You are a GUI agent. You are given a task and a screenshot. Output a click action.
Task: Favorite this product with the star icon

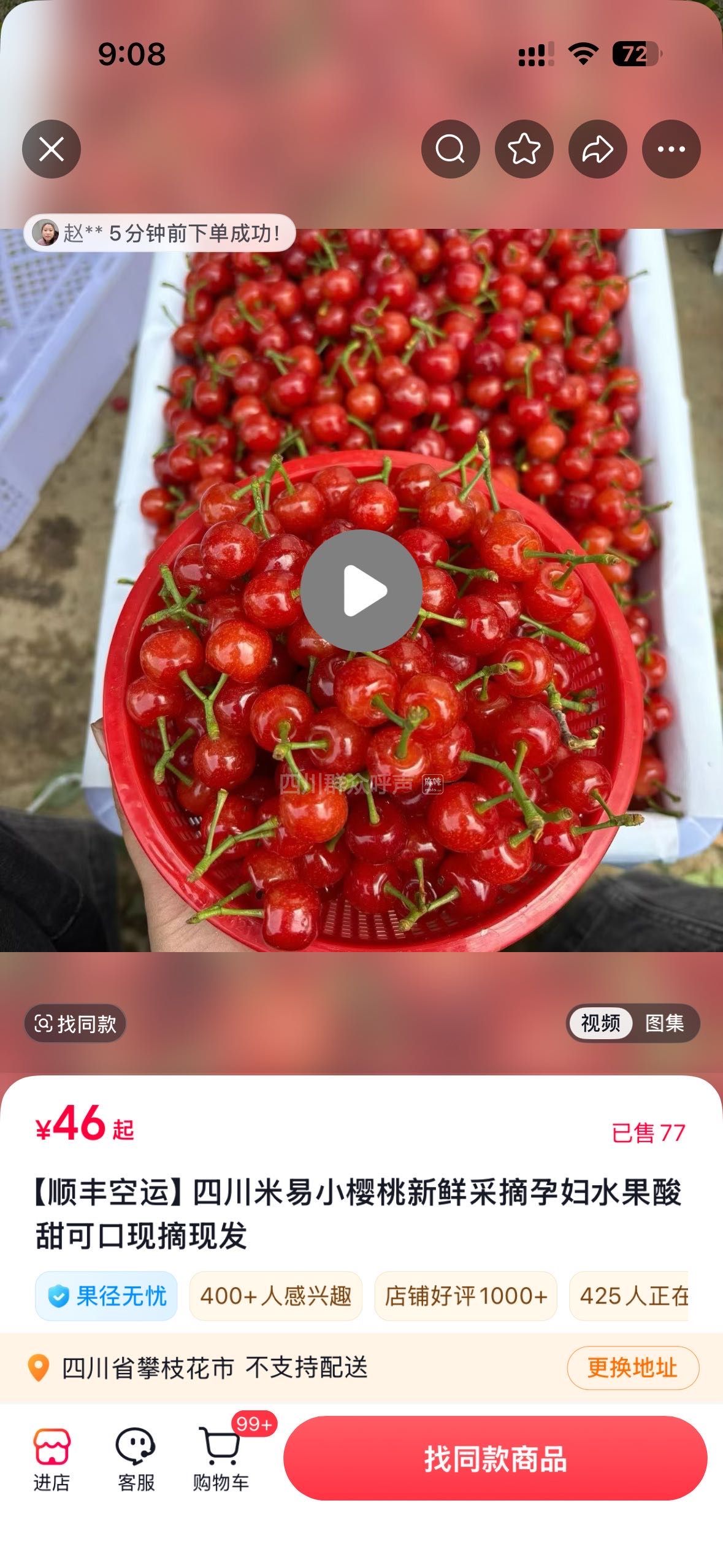tap(524, 149)
